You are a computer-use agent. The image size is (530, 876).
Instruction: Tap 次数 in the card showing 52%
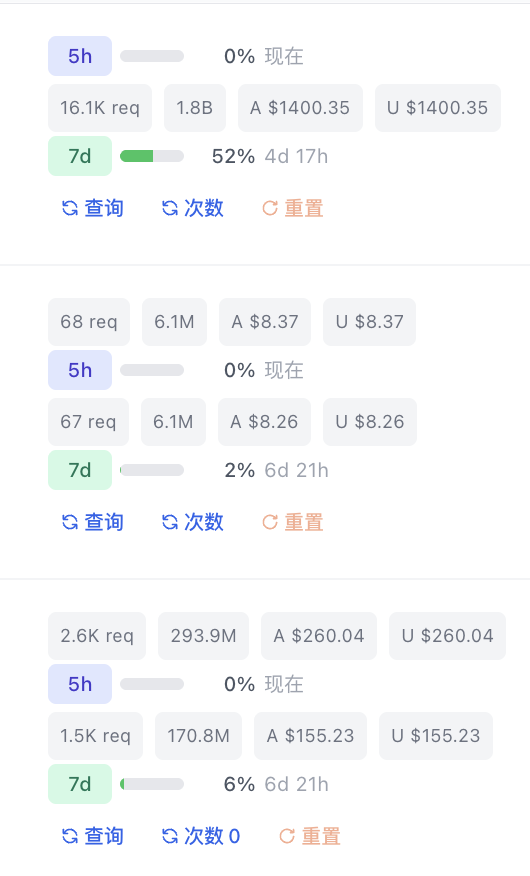click(x=193, y=208)
